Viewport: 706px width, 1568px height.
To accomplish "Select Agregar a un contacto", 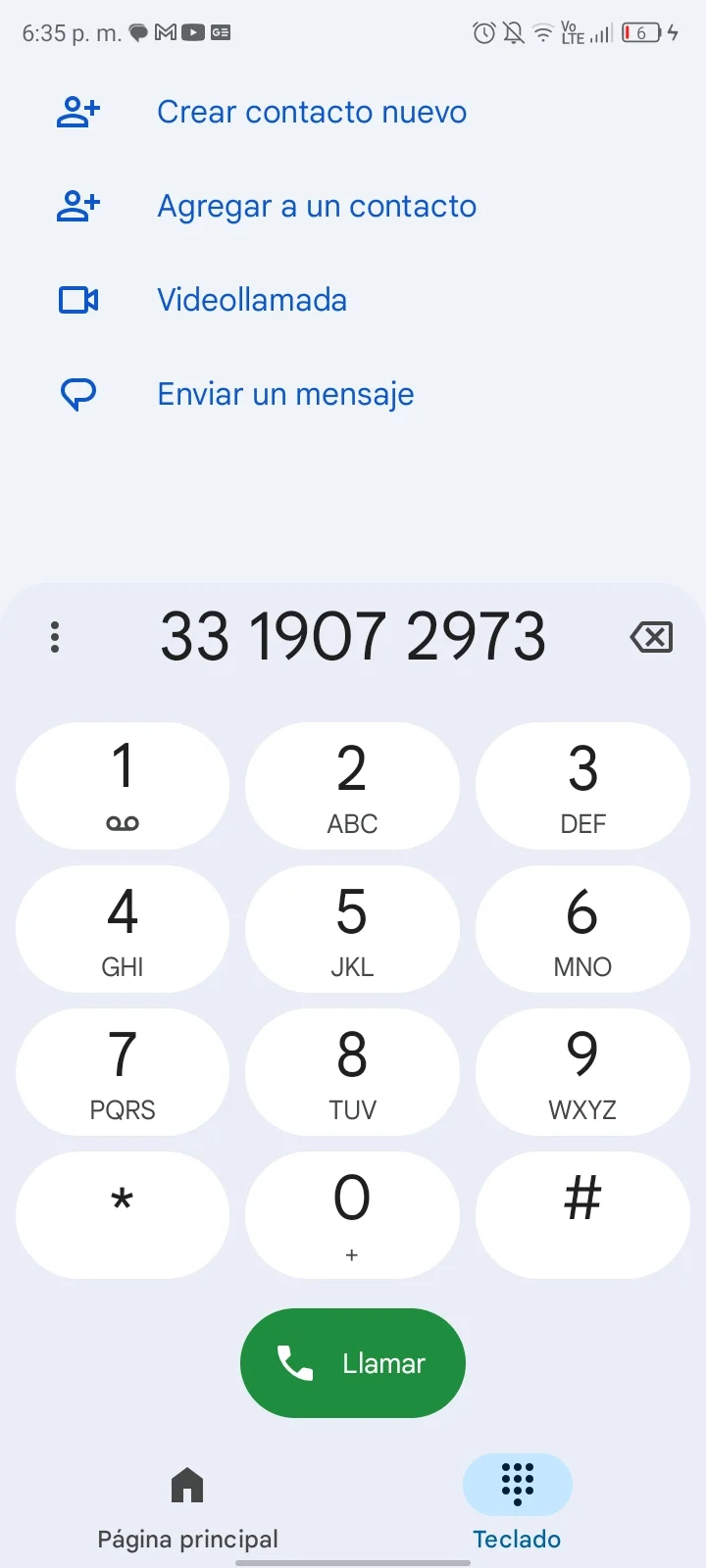I will pyautogui.click(x=316, y=207).
